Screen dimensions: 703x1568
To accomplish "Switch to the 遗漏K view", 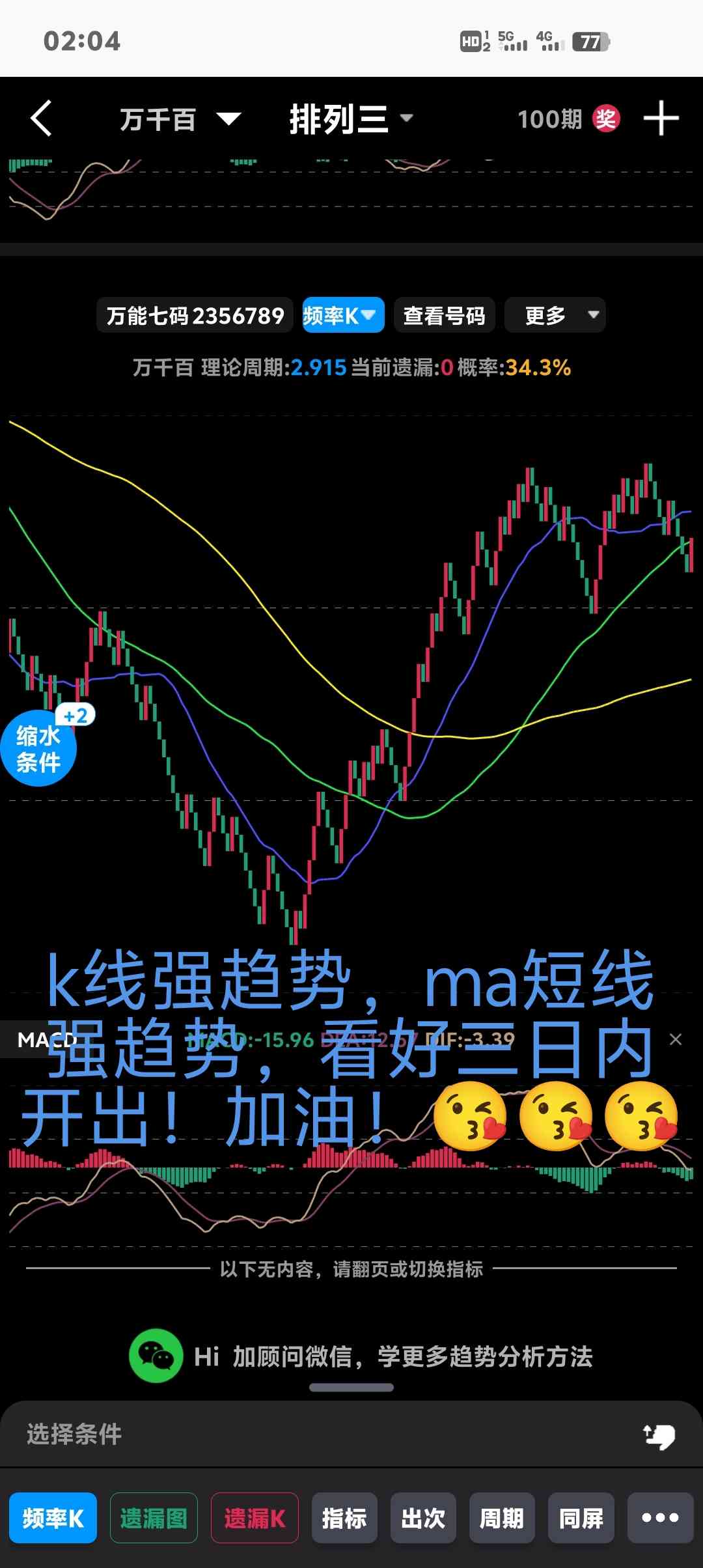I will 255,1519.
